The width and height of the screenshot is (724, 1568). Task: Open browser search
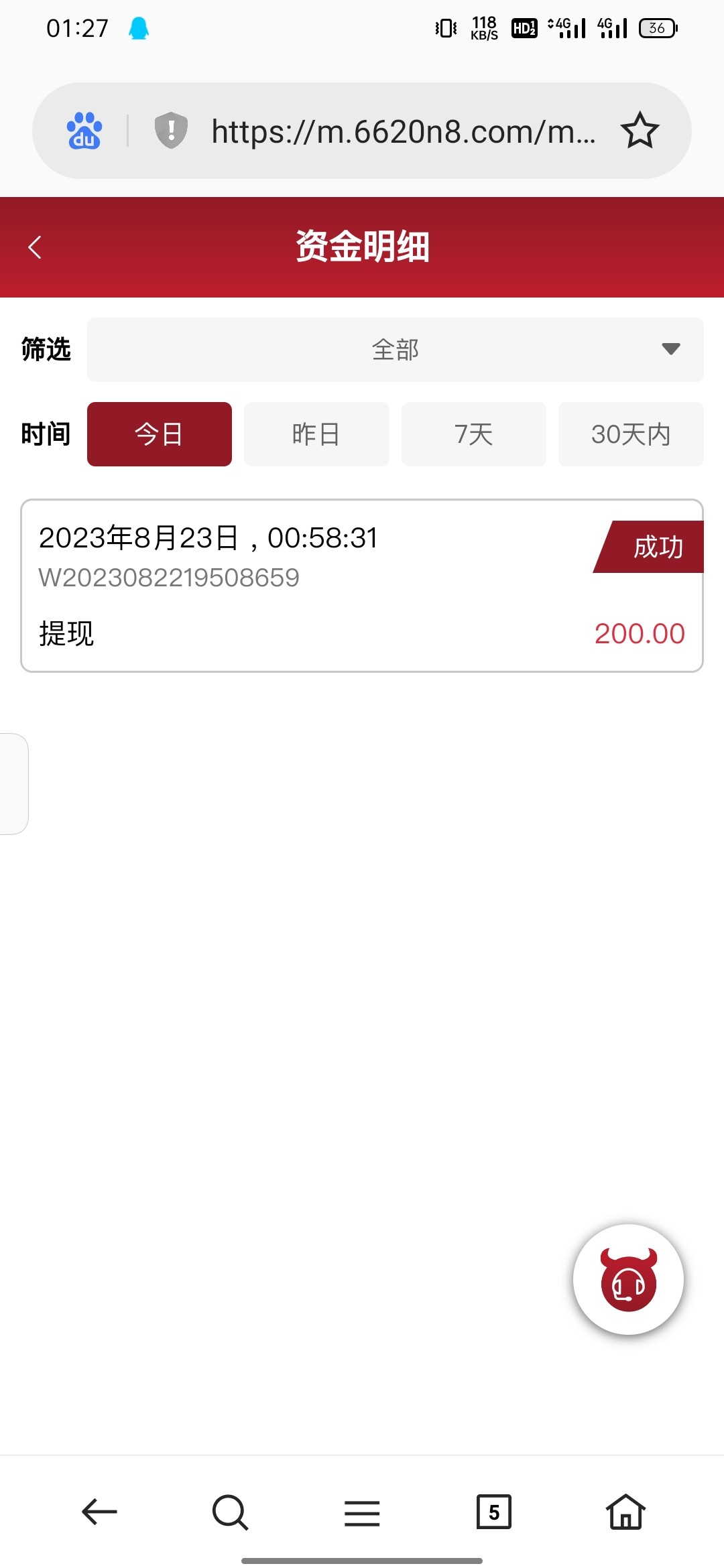[x=230, y=1512]
